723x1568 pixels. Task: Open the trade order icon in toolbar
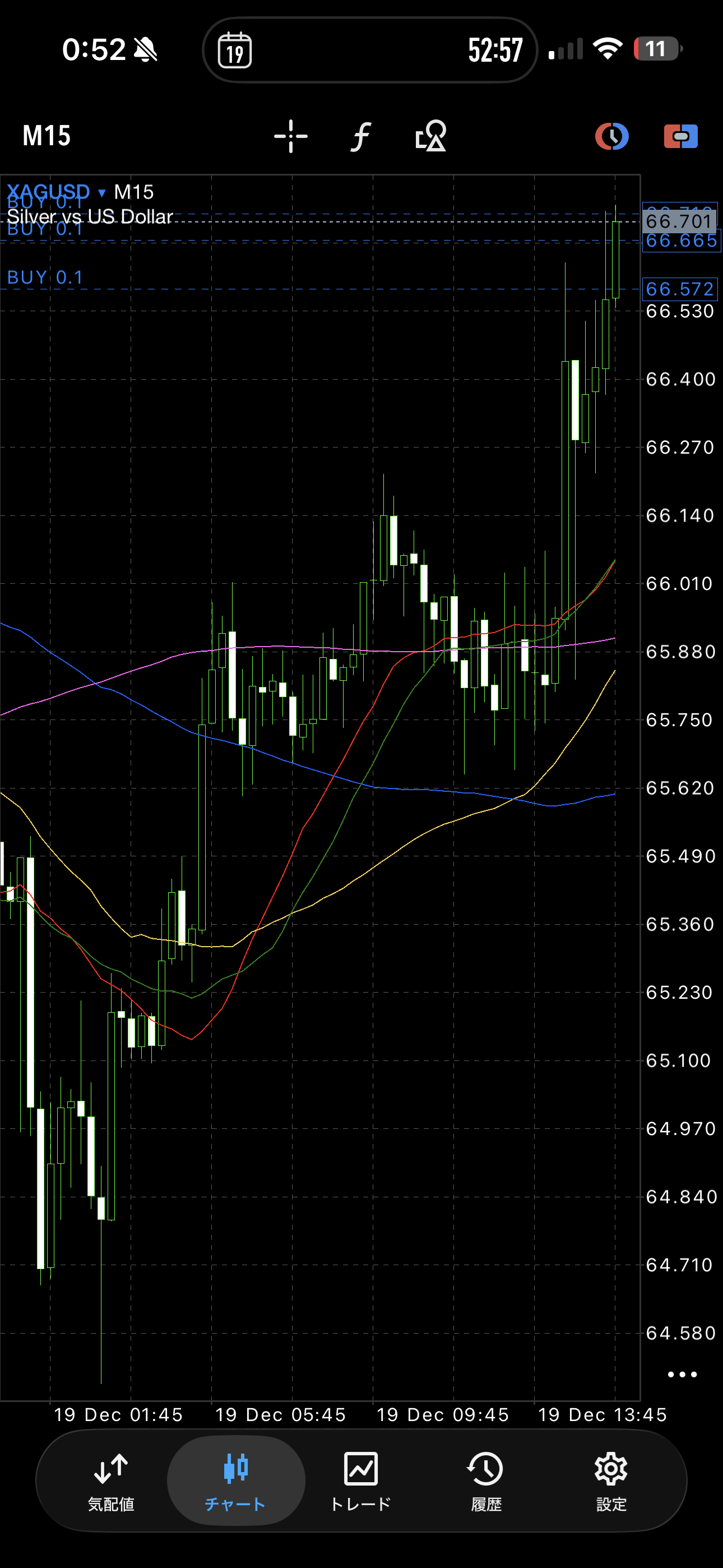tap(680, 136)
